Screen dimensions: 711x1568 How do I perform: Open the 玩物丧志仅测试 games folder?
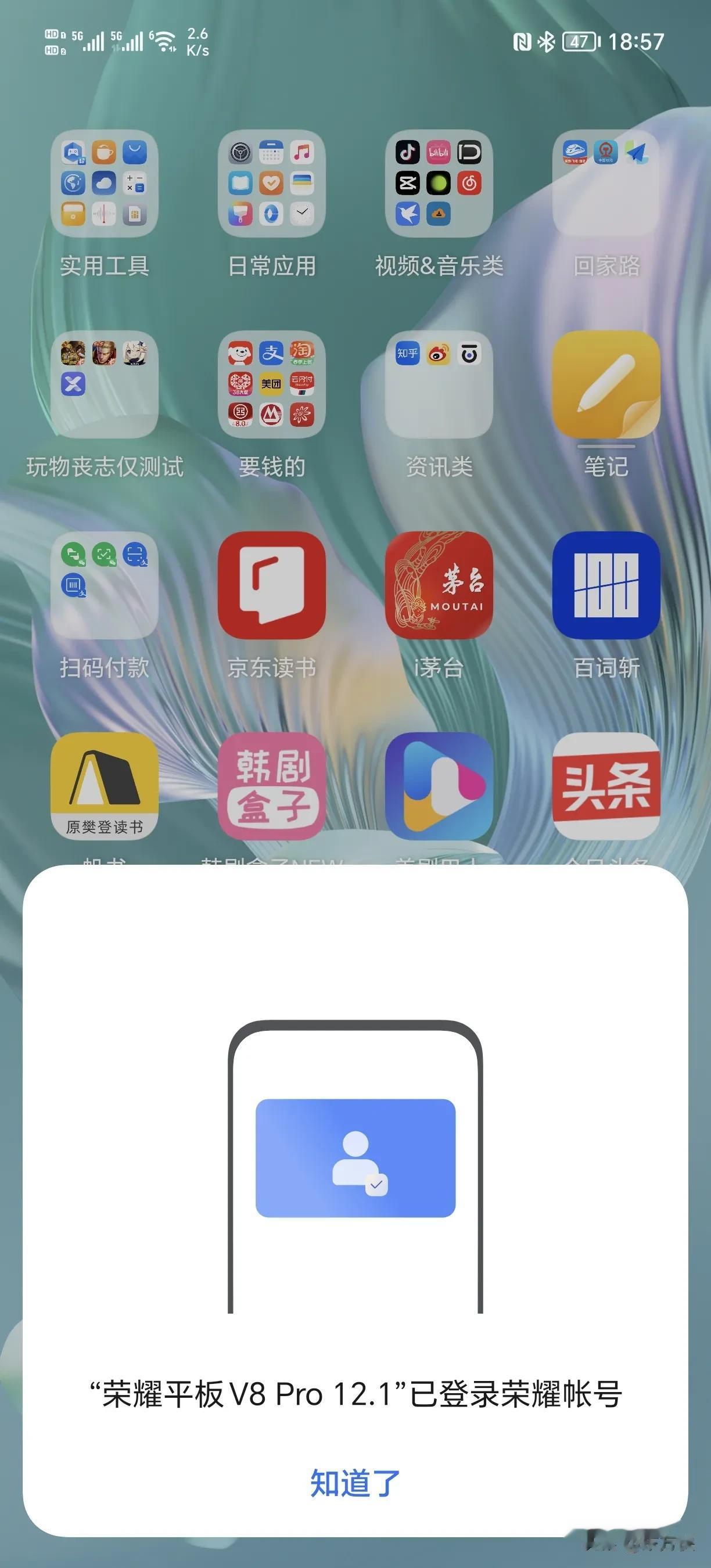104,384
